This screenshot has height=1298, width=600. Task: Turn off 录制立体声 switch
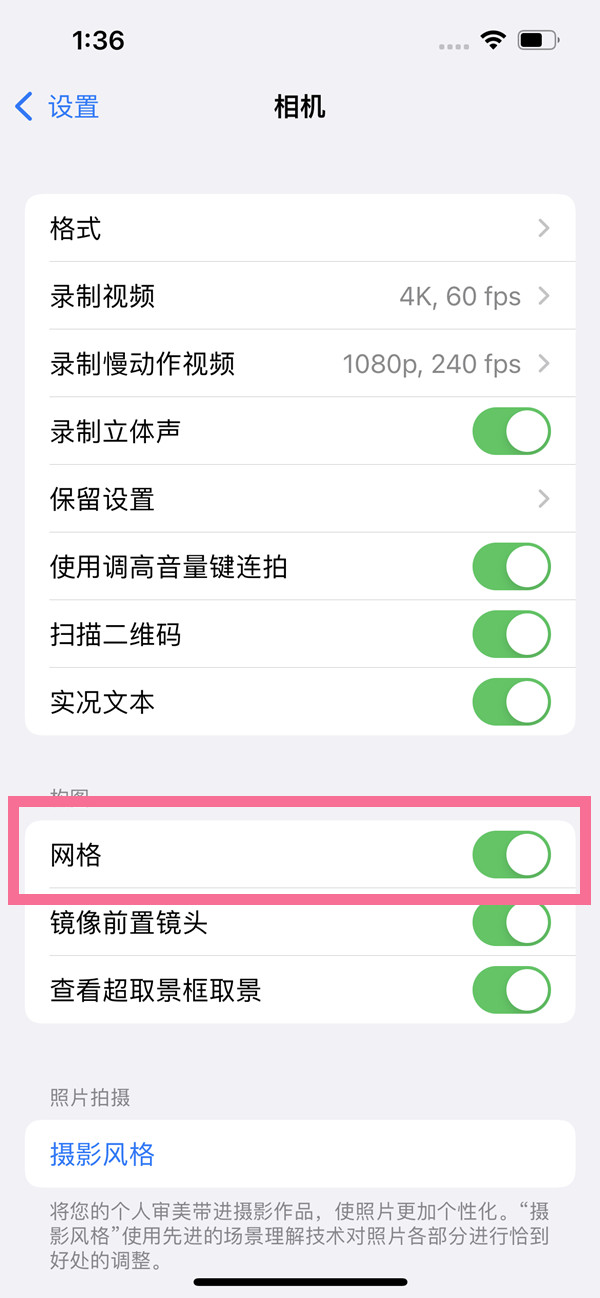tap(511, 432)
